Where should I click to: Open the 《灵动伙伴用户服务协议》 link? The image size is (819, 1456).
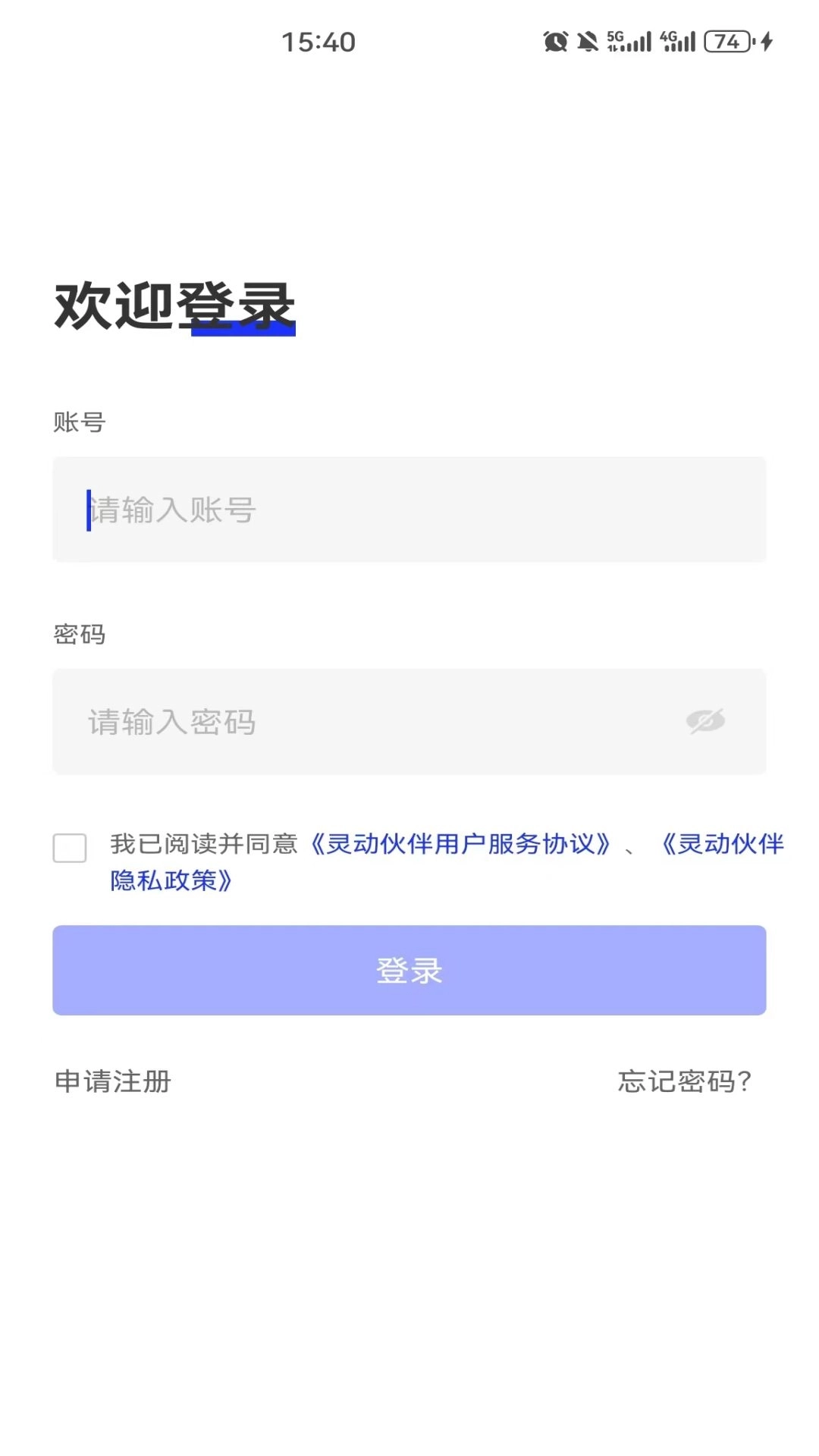pyautogui.click(x=461, y=846)
